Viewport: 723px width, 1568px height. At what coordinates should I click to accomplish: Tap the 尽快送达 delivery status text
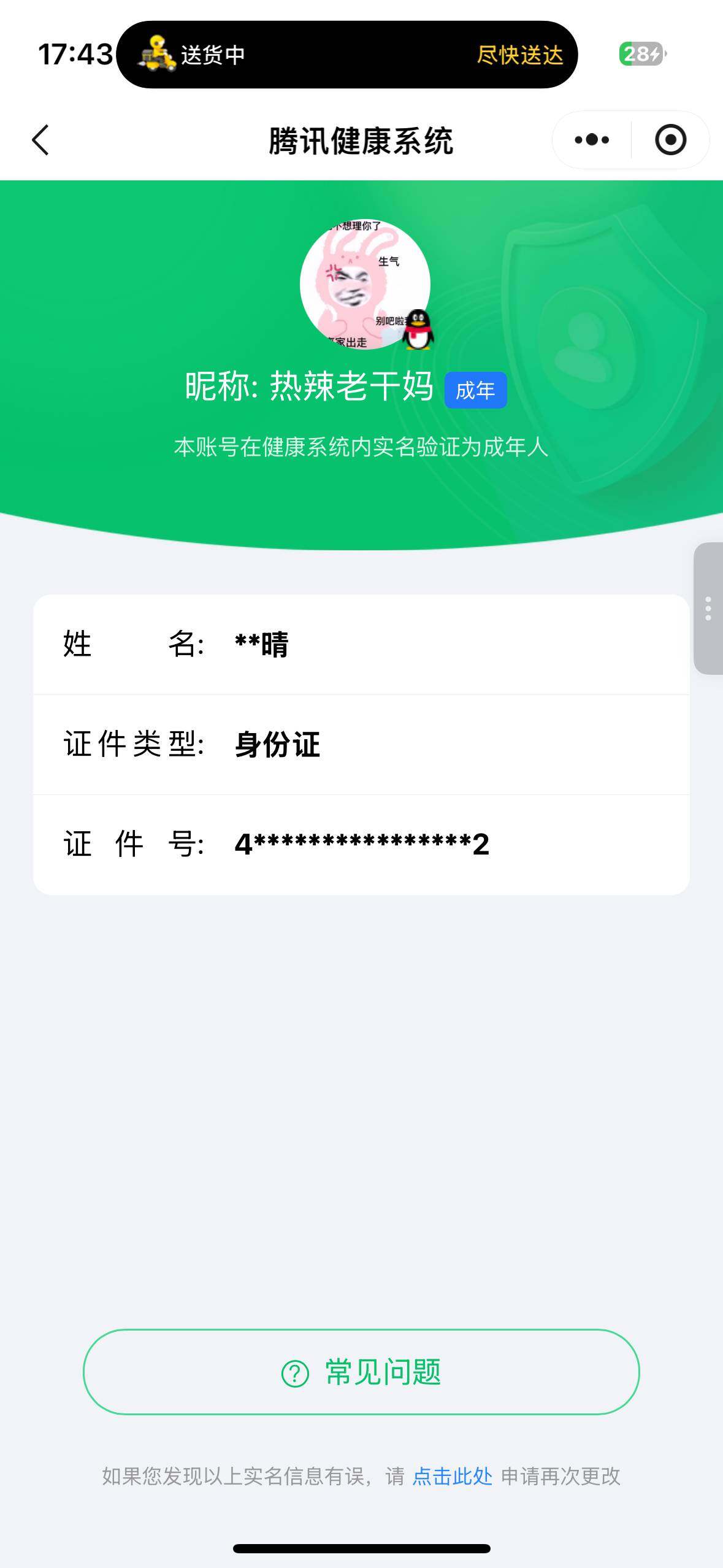click(519, 56)
